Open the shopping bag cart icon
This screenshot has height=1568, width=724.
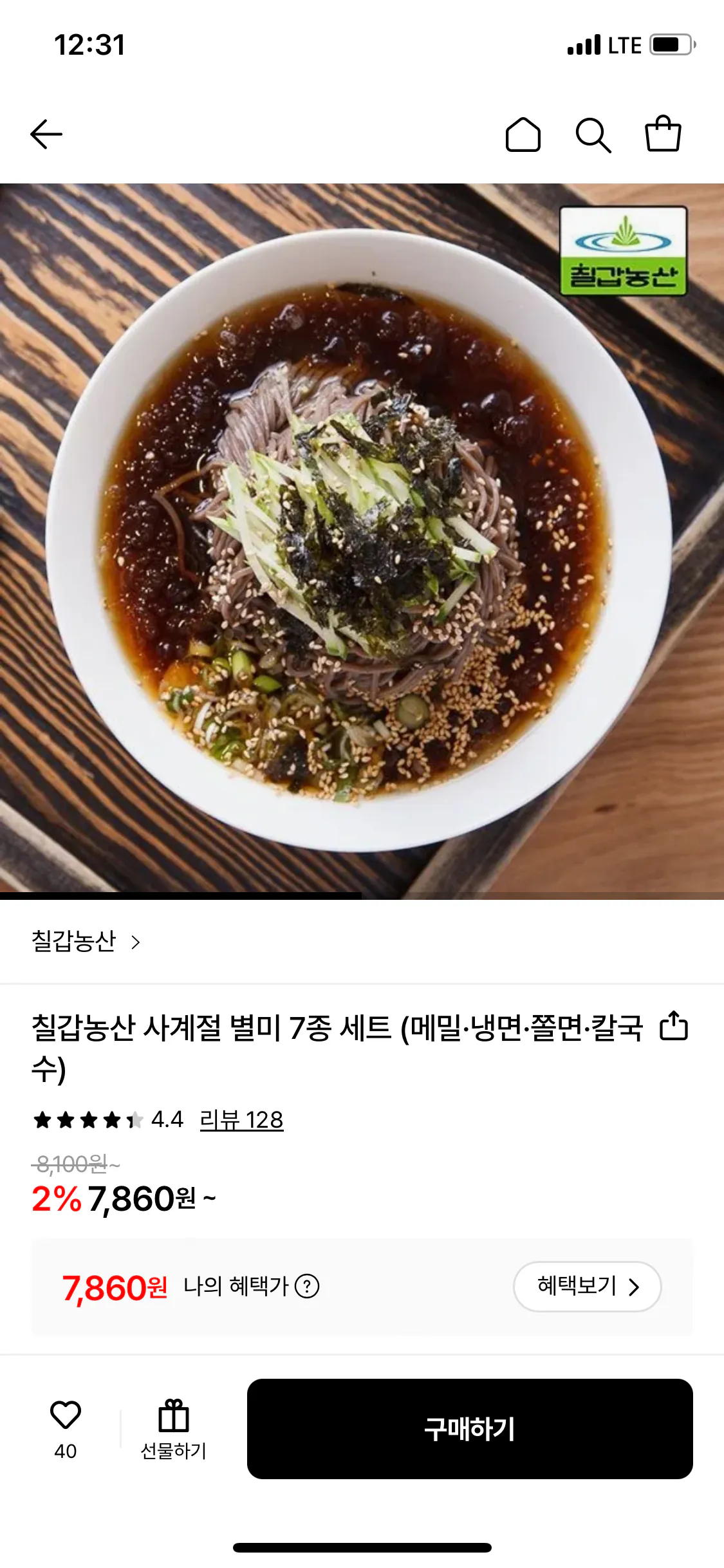[665, 135]
